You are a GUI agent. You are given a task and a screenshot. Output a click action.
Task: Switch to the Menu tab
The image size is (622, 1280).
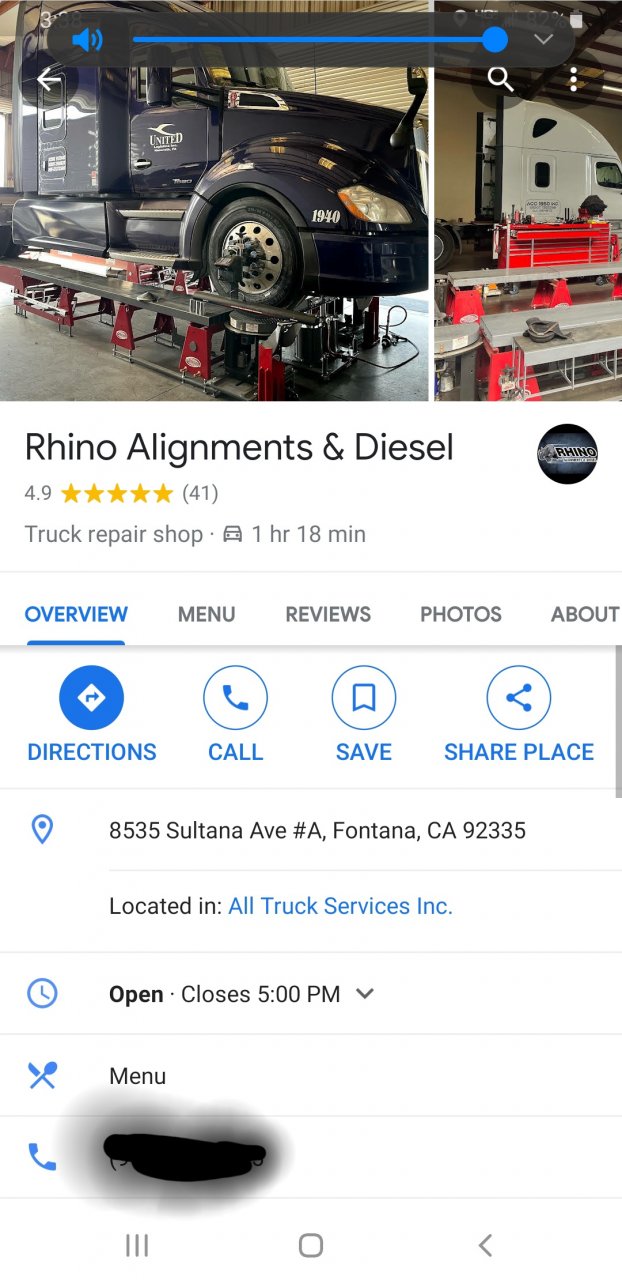click(206, 614)
